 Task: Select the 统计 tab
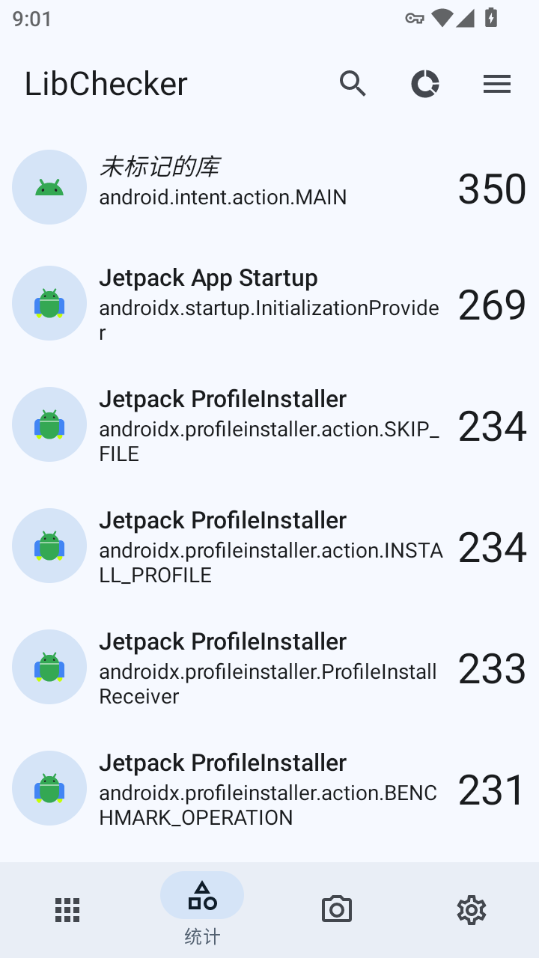tap(202, 910)
